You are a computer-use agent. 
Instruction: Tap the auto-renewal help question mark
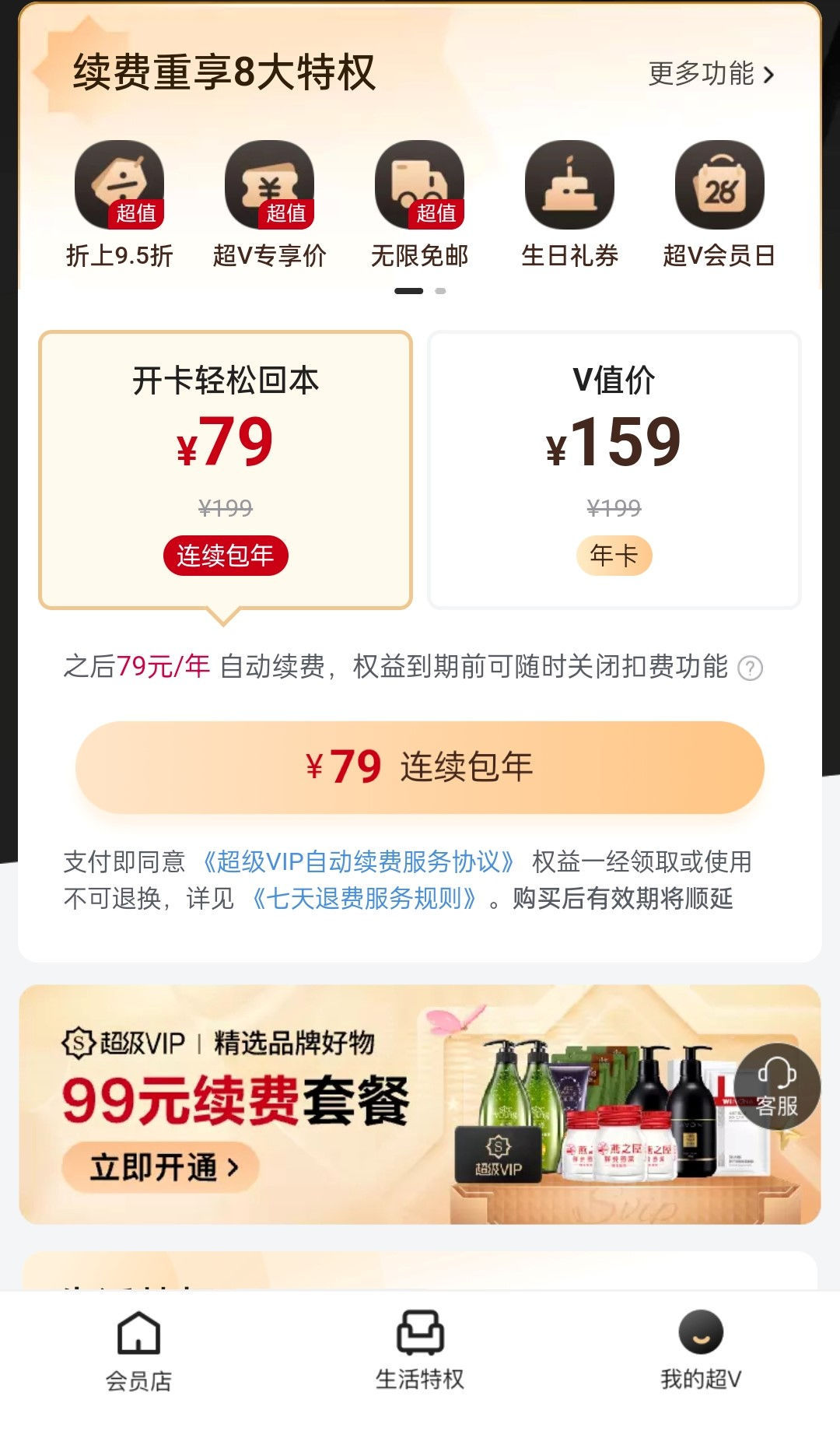pos(750,668)
